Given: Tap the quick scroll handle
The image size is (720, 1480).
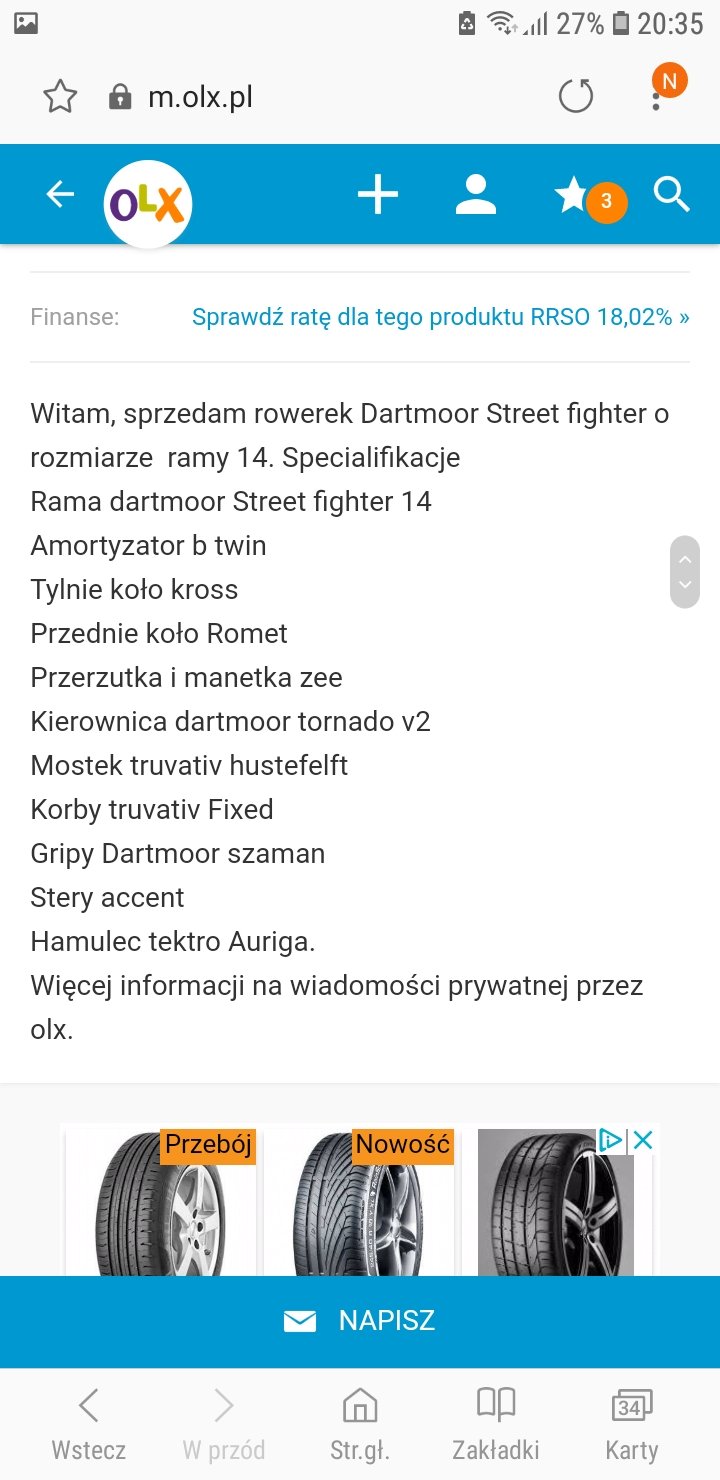Looking at the screenshot, I should click(x=685, y=572).
